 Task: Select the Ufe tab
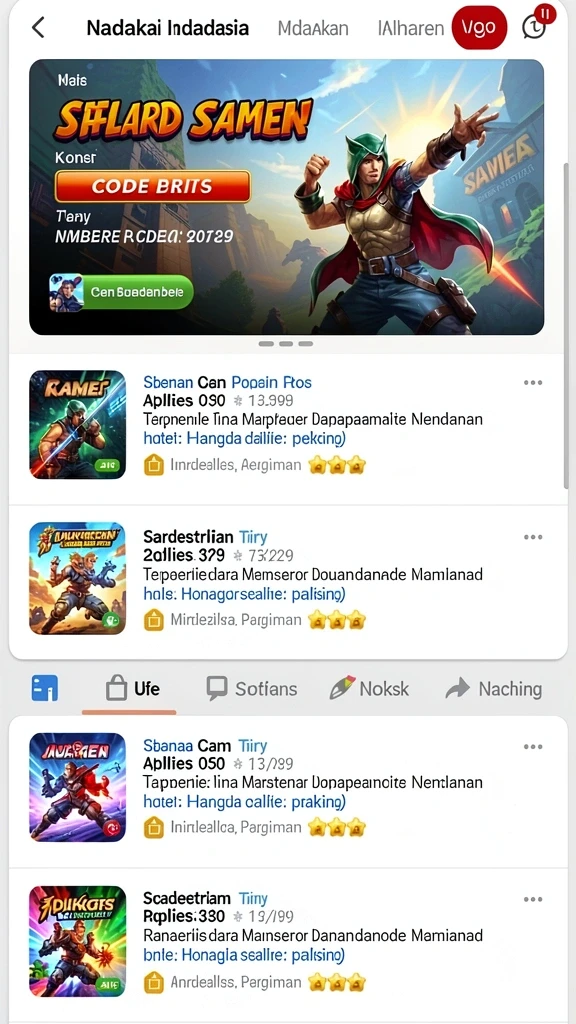133,689
